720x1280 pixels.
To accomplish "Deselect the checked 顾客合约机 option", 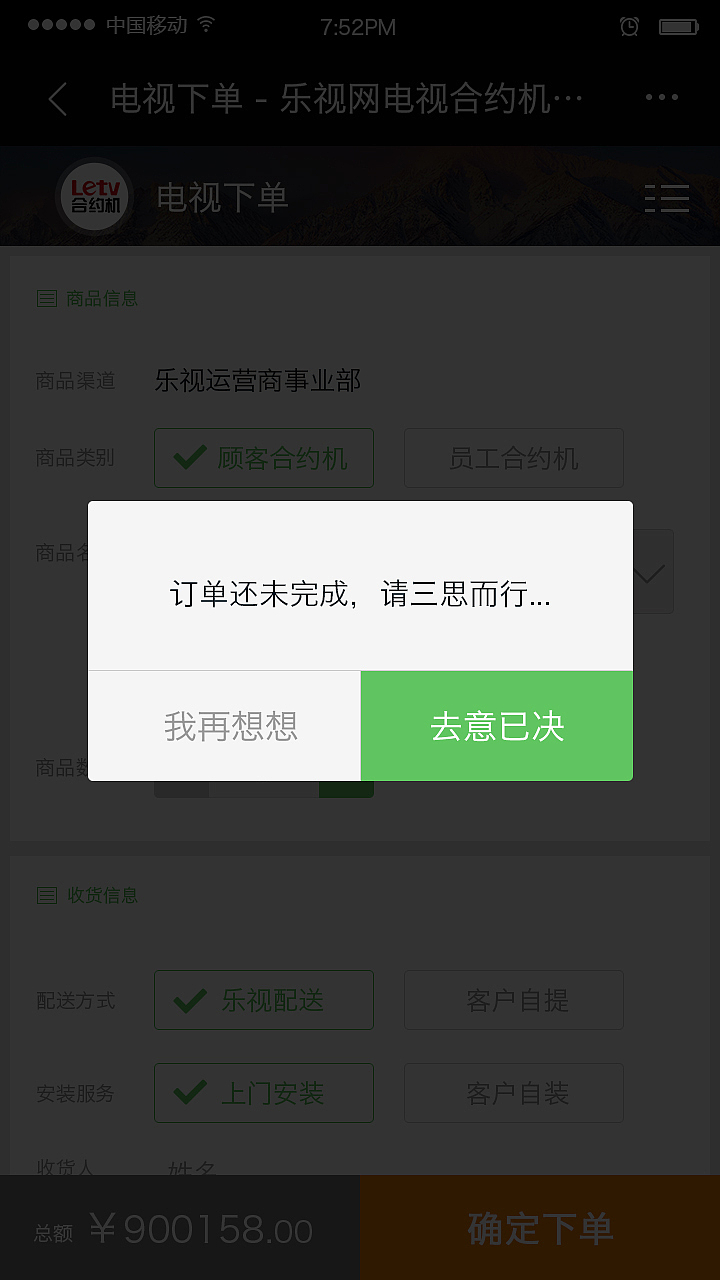I will [x=263, y=458].
